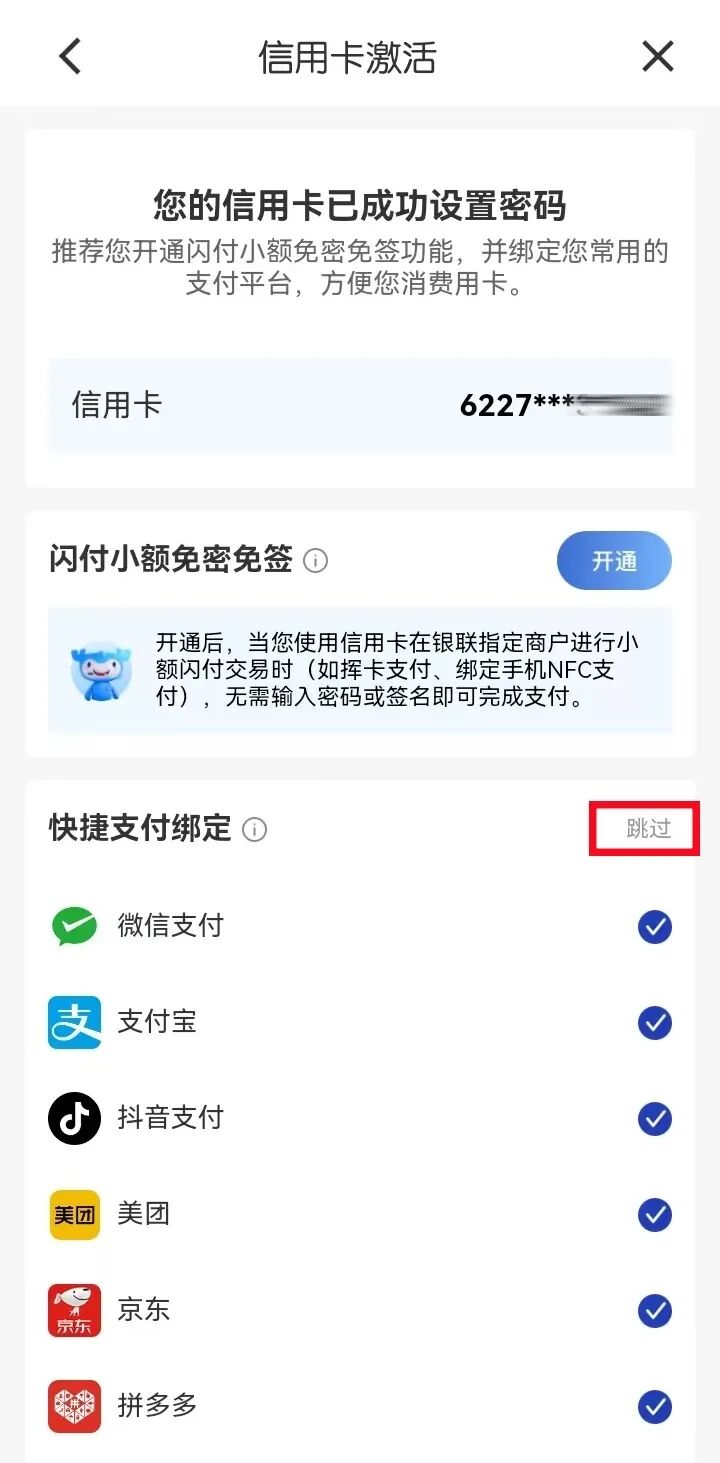Image resolution: width=720 pixels, height=1463 pixels.
Task: Go back from credit card activation
Action: point(70,56)
